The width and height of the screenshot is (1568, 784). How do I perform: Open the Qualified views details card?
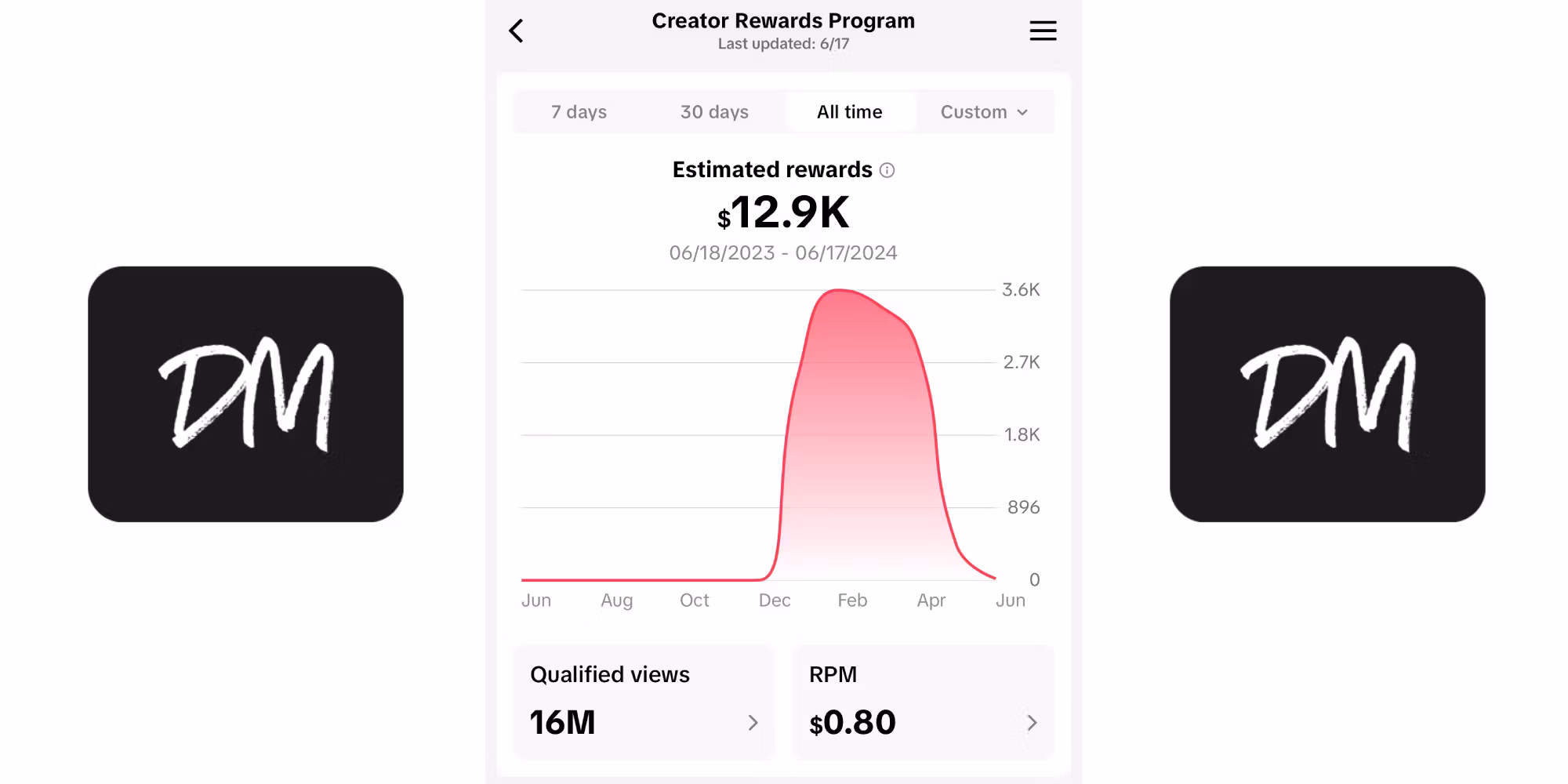tap(643, 702)
